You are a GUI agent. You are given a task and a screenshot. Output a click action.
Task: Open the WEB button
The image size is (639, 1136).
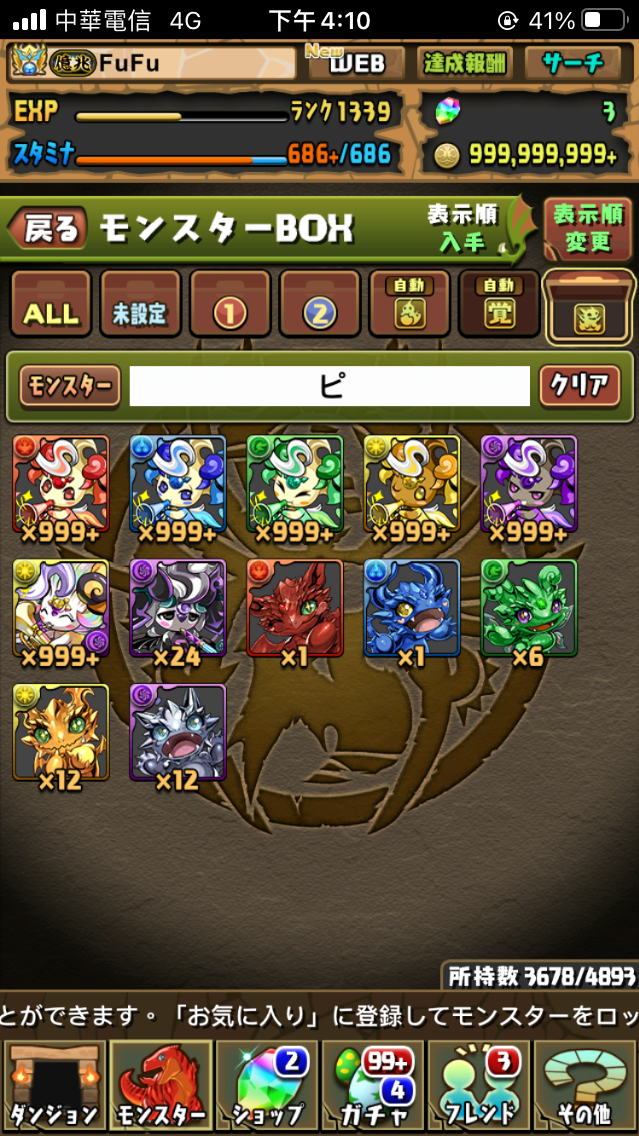[x=356, y=64]
